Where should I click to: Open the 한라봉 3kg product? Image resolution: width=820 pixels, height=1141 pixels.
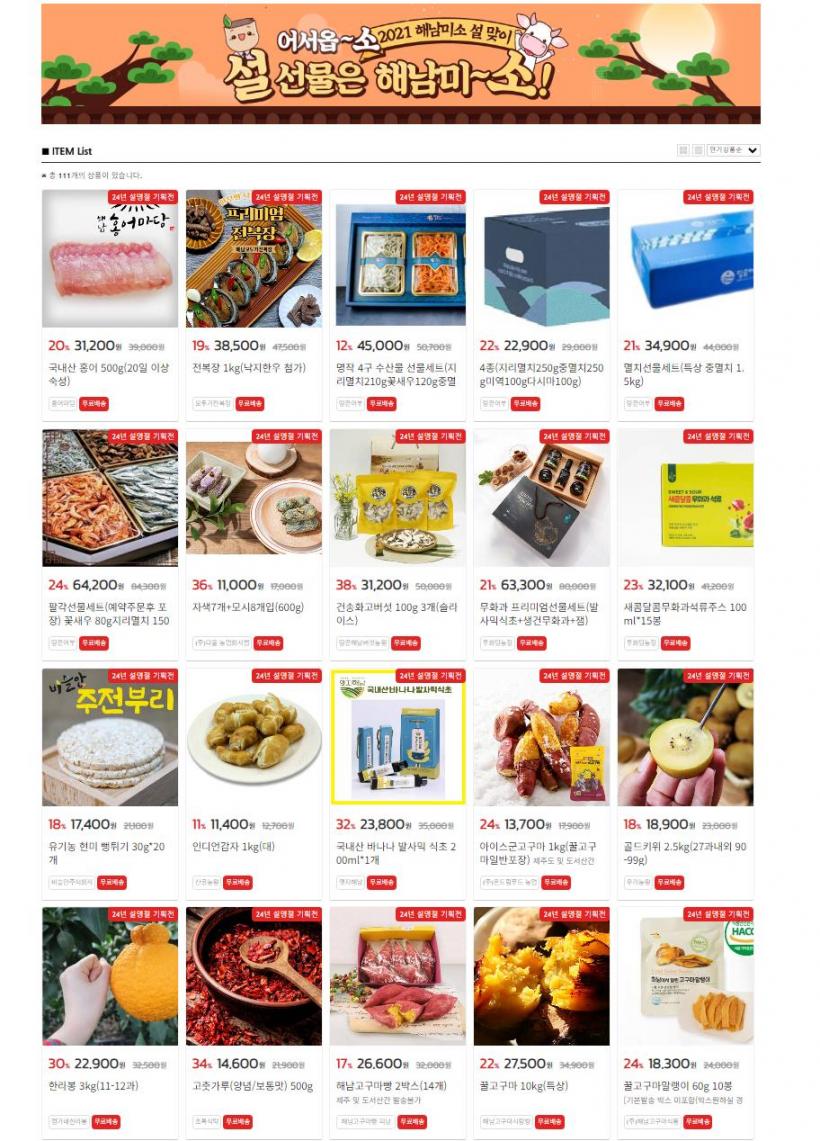(110, 976)
